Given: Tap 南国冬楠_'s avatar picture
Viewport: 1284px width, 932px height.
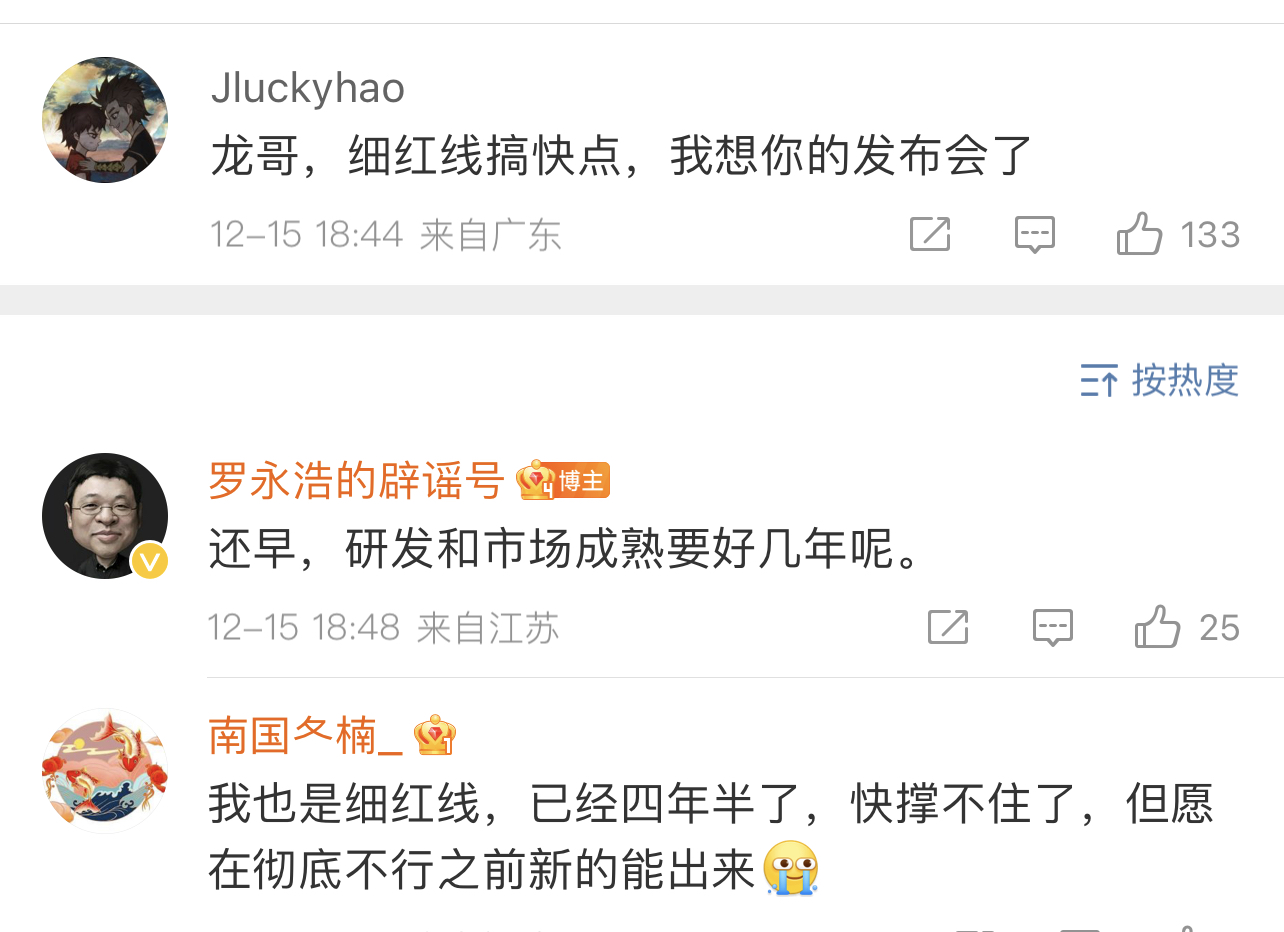Looking at the screenshot, I should pyautogui.click(x=105, y=772).
